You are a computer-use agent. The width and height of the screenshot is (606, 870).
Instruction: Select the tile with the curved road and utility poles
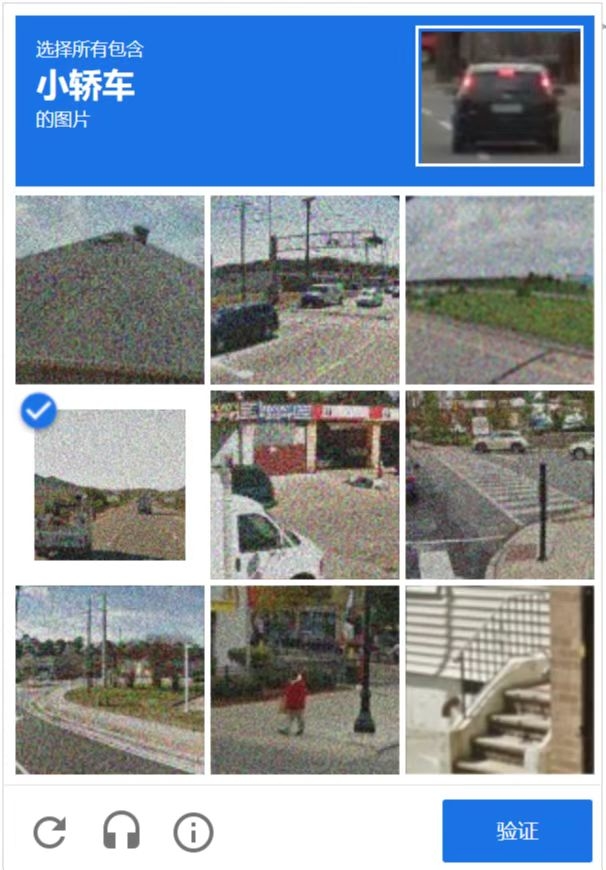[109, 680]
